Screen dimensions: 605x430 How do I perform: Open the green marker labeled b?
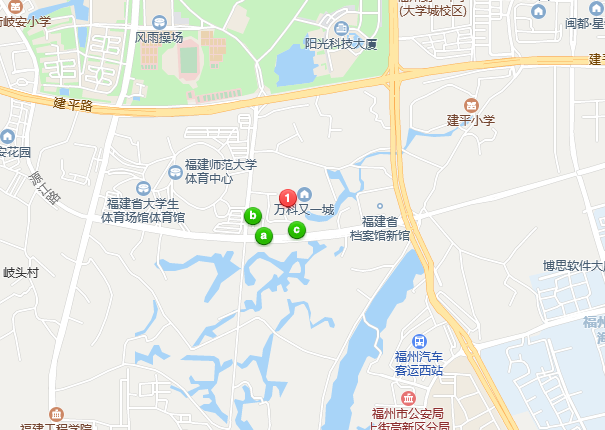point(253,215)
